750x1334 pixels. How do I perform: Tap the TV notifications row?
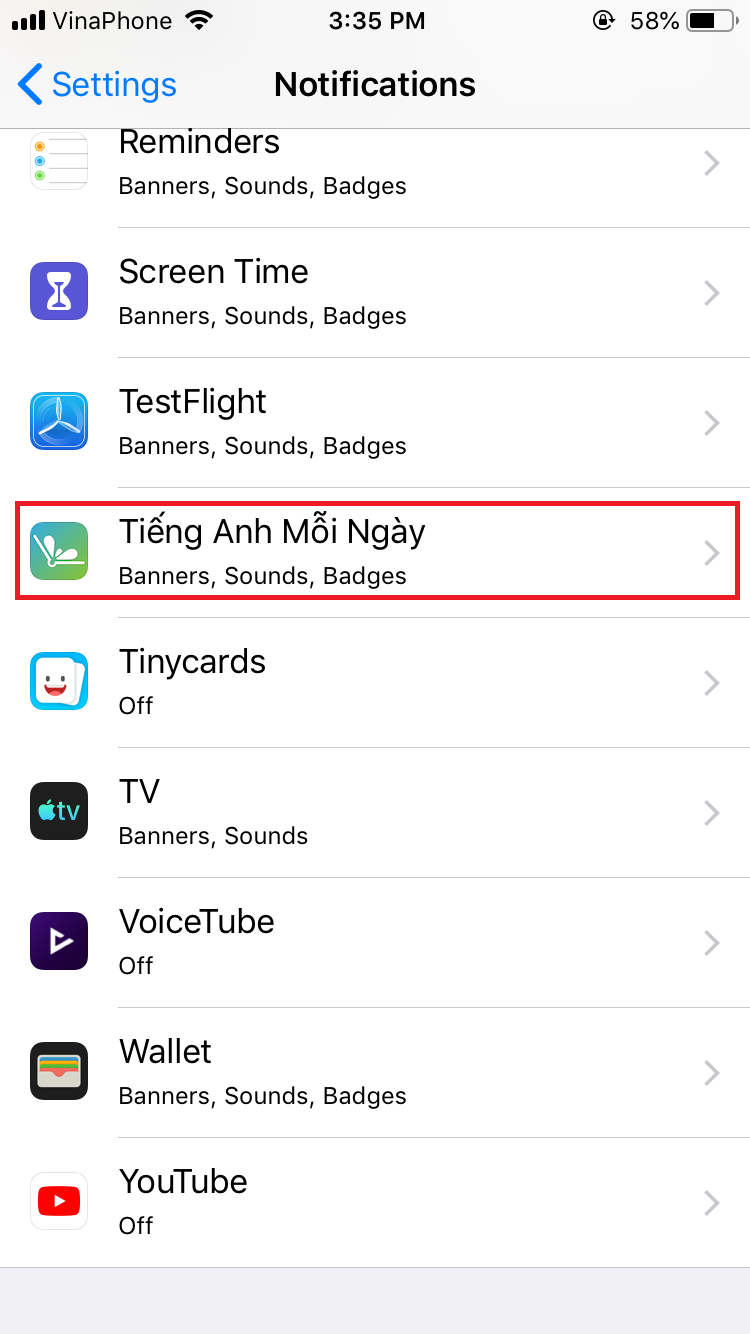(375, 812)
